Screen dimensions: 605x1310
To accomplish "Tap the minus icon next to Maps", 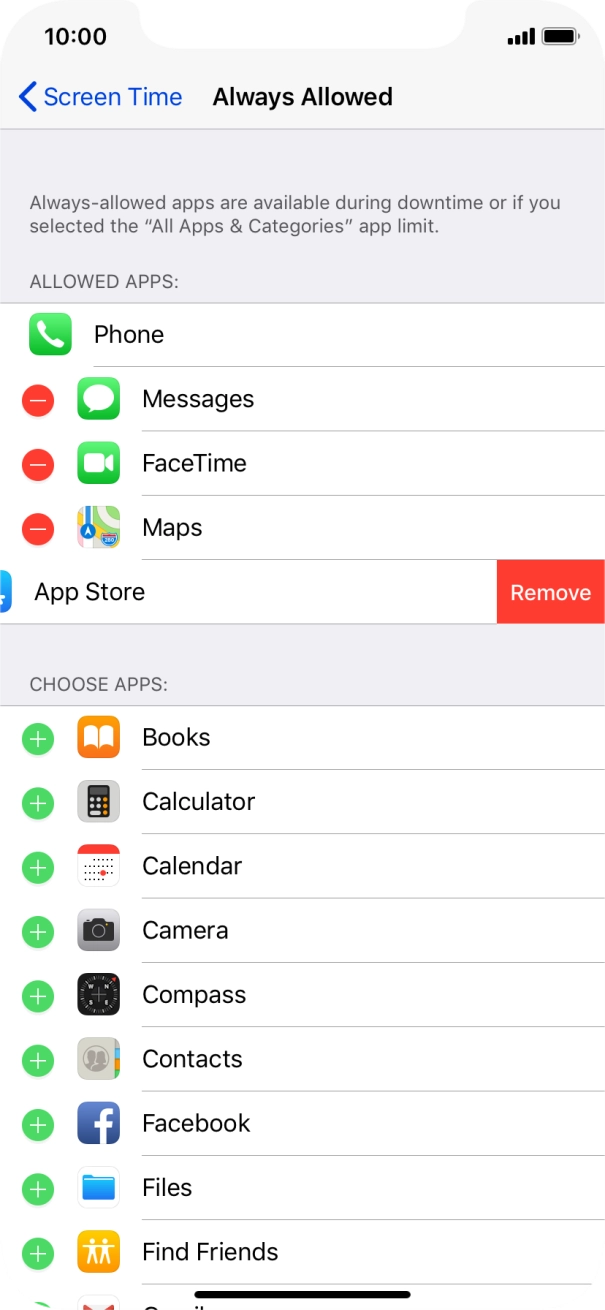I will [38, 528].
